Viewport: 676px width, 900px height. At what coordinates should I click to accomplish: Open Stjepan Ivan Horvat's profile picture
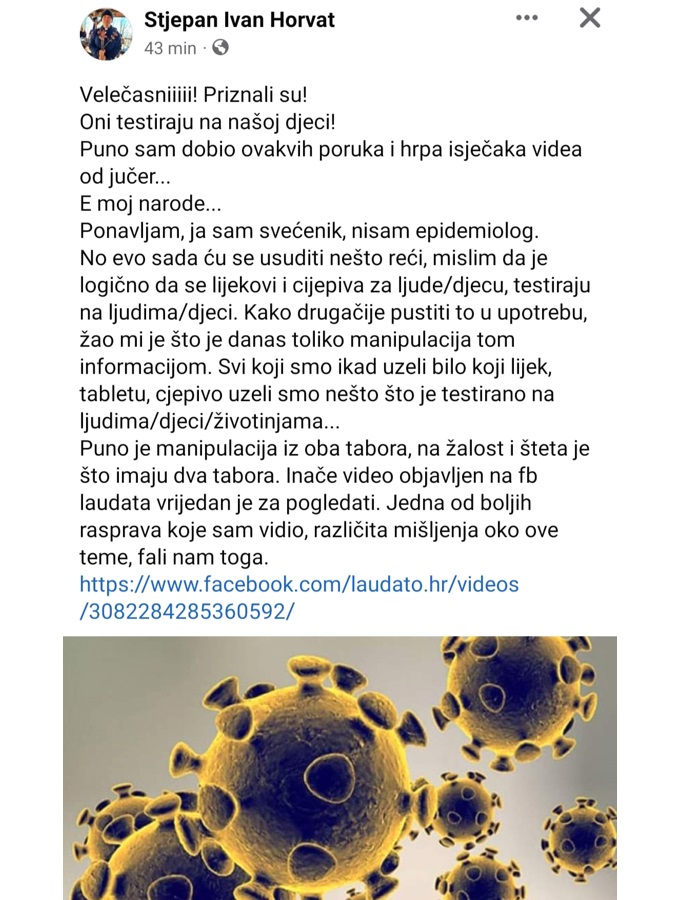pos(106,34)
